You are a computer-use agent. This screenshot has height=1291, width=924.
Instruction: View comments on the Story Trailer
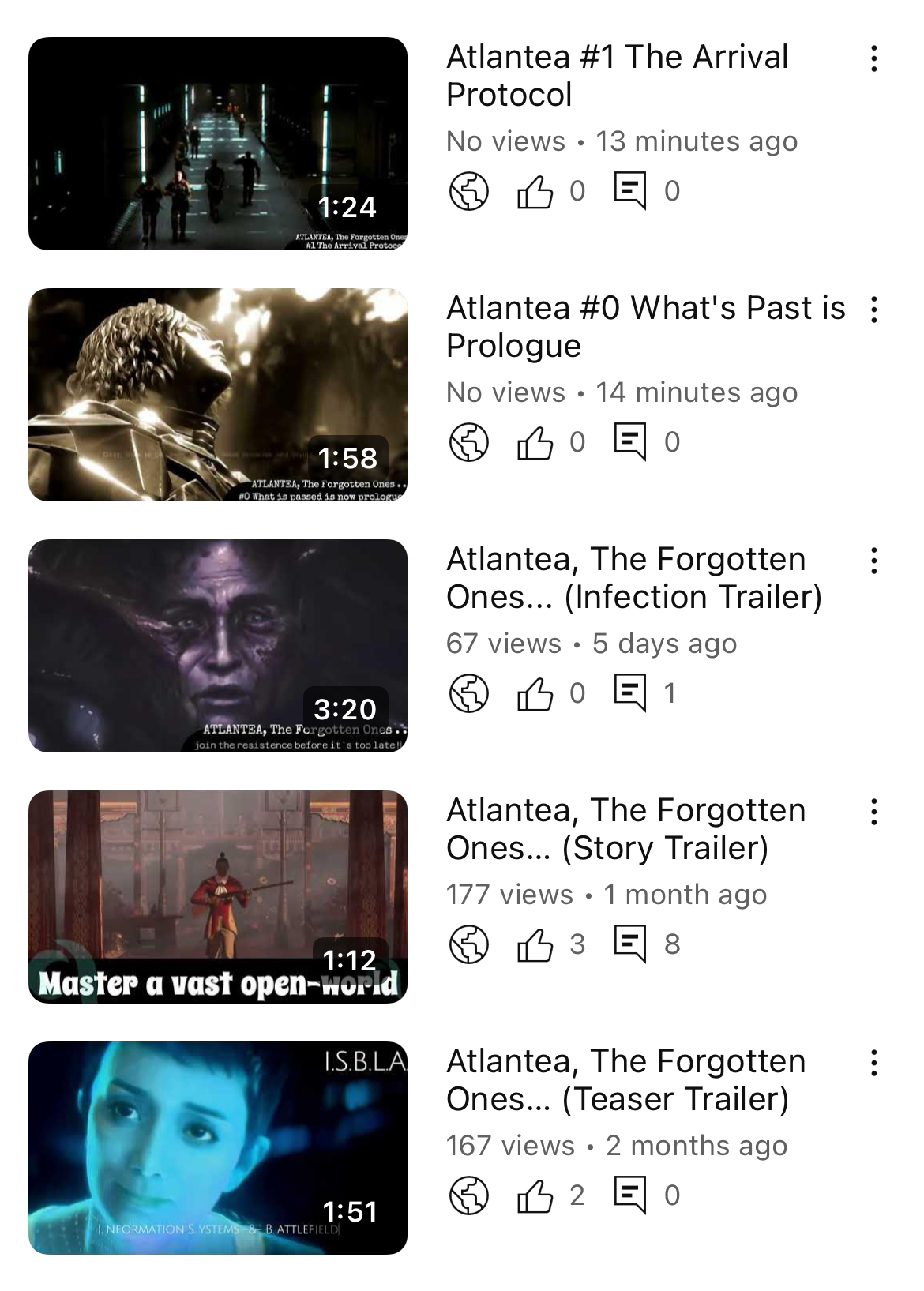tap(630, 944)
